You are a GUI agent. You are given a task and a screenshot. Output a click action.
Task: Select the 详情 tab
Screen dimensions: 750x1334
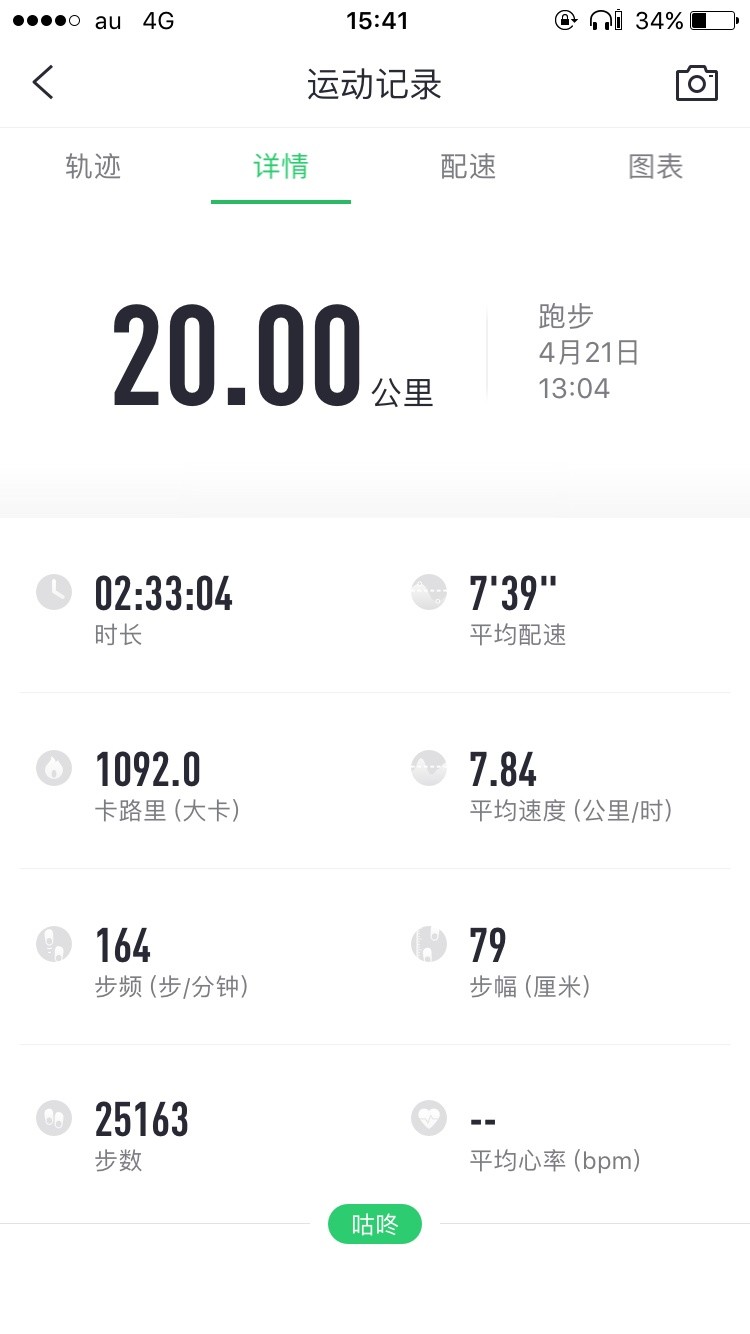pos(281,167)
